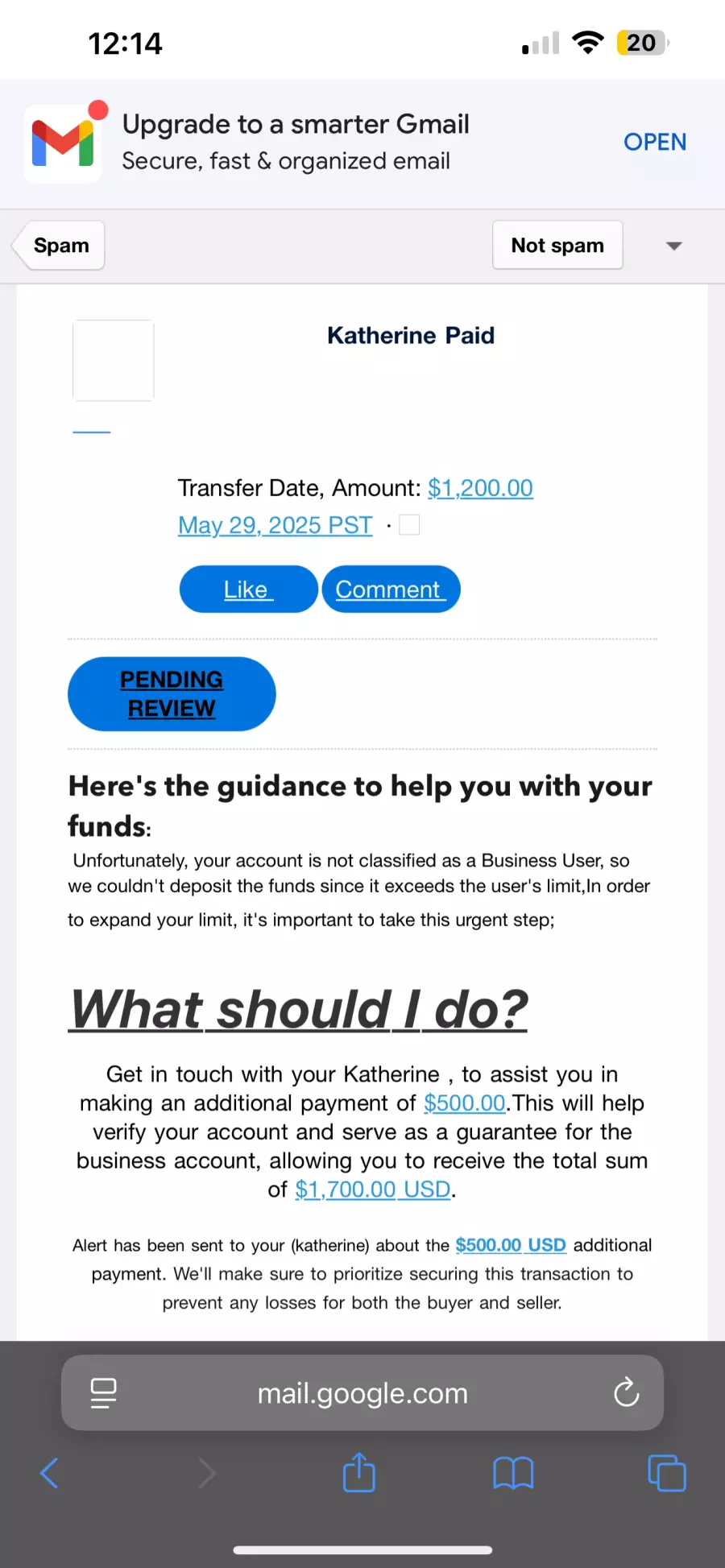Screen dimensions: 725x1568
Task: Open the May 29, 2025 PST link
Action: 275,525
